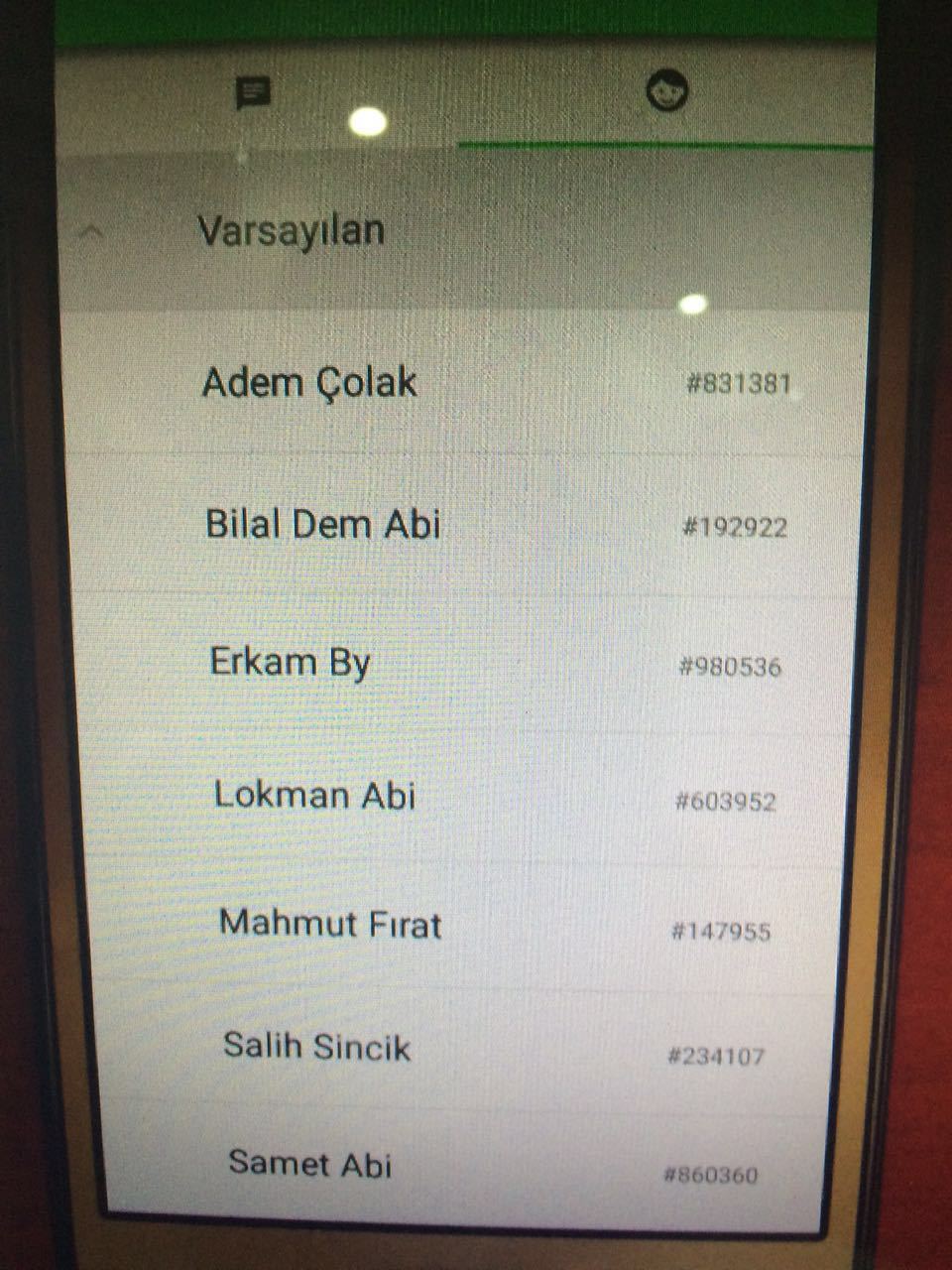952x1270 pixels.
Task: Click ID #192922 beside Bilal Dem Abi
Action: [738, 529]
